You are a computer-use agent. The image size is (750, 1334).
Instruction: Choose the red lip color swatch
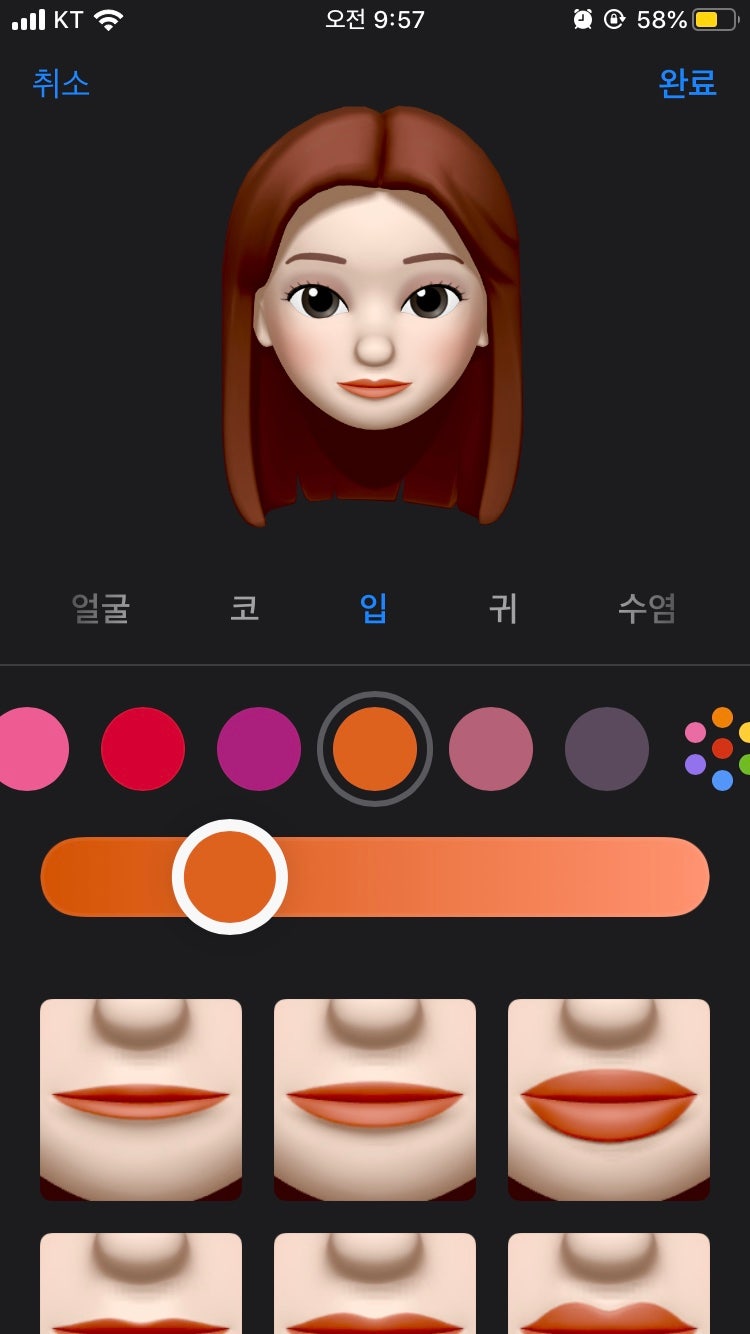(142, 748)
